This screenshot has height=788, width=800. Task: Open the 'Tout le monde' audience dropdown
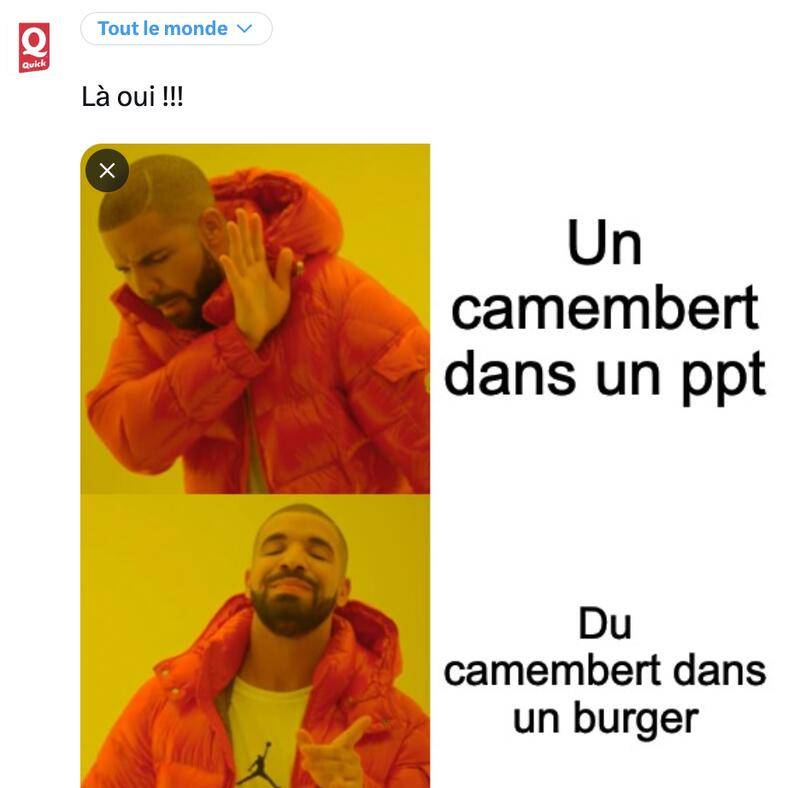175,29
